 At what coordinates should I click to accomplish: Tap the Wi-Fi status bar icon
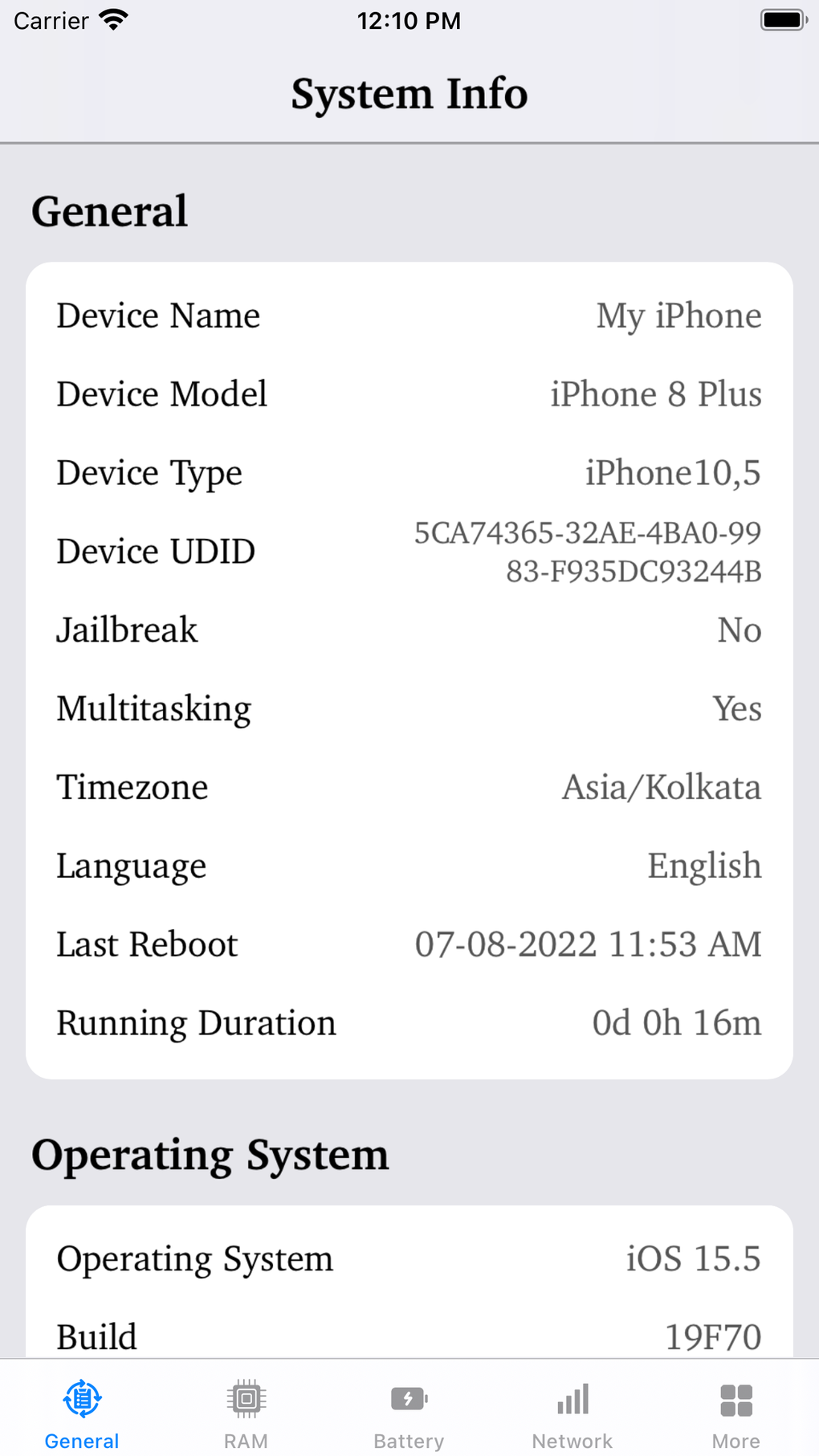tap(115, 19)
